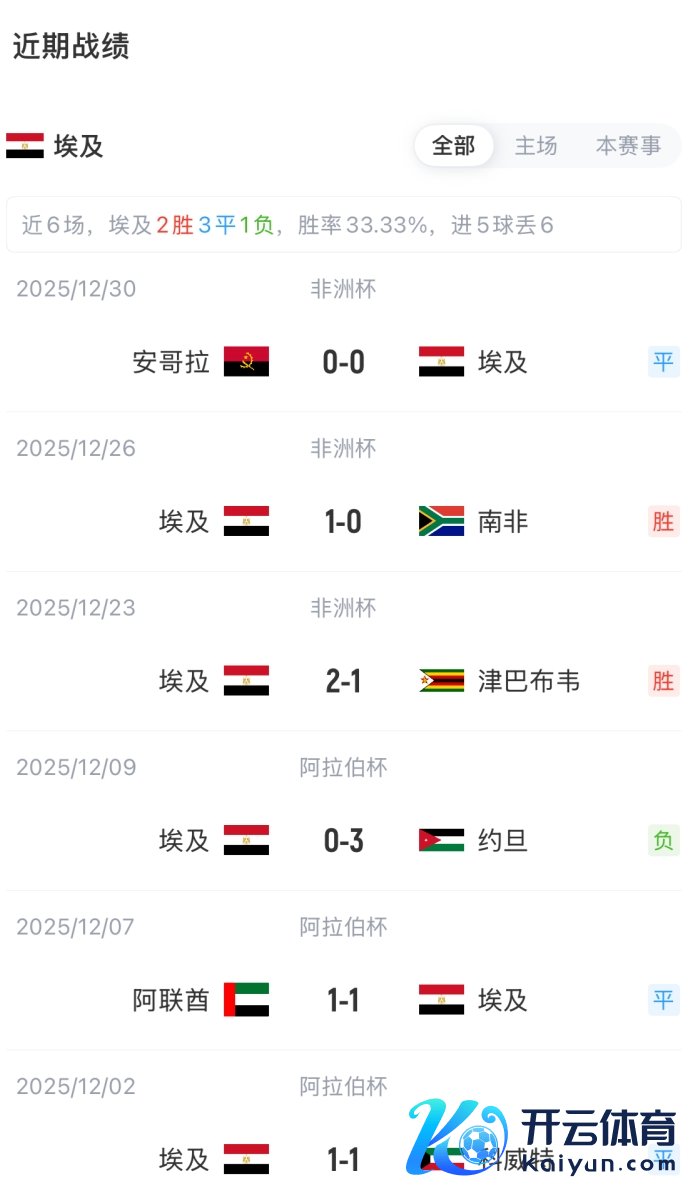Open the 阿联酋 vs 埃及 1-1 match
The height and width of the screenshot is (1197, 691).
(343, 1000)
